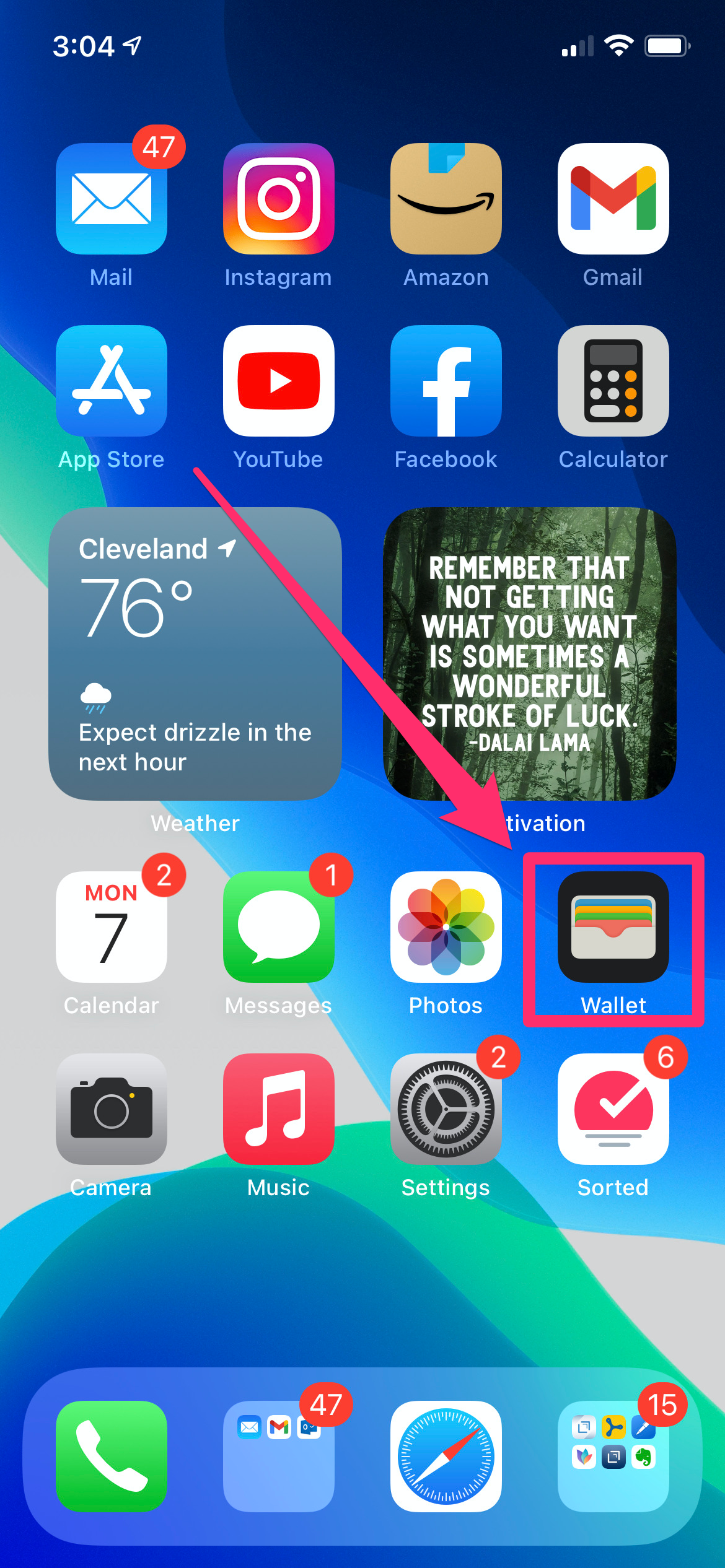725x1568 pixels.
Task: Open Messages
Action: coord(279,927)
